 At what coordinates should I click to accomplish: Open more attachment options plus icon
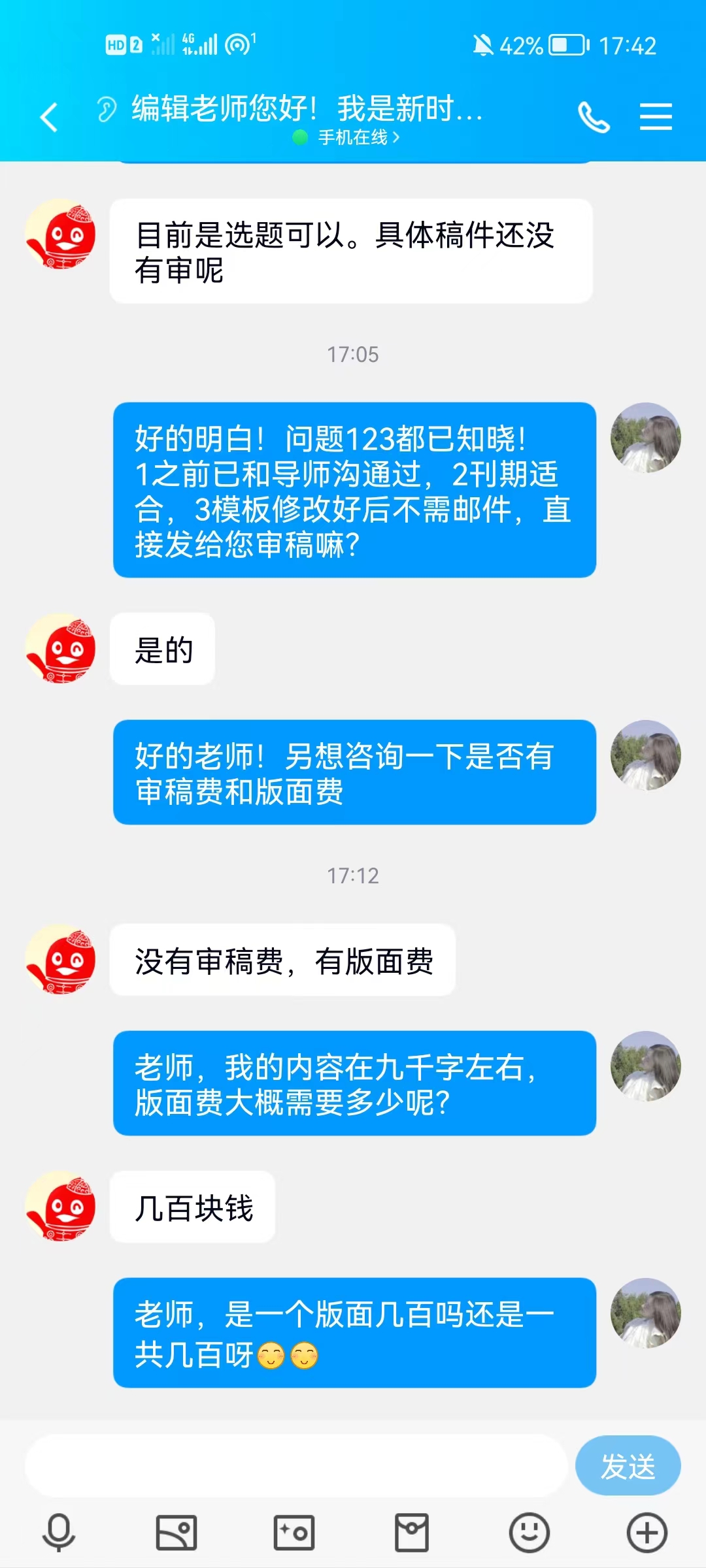click(647, 1533)
